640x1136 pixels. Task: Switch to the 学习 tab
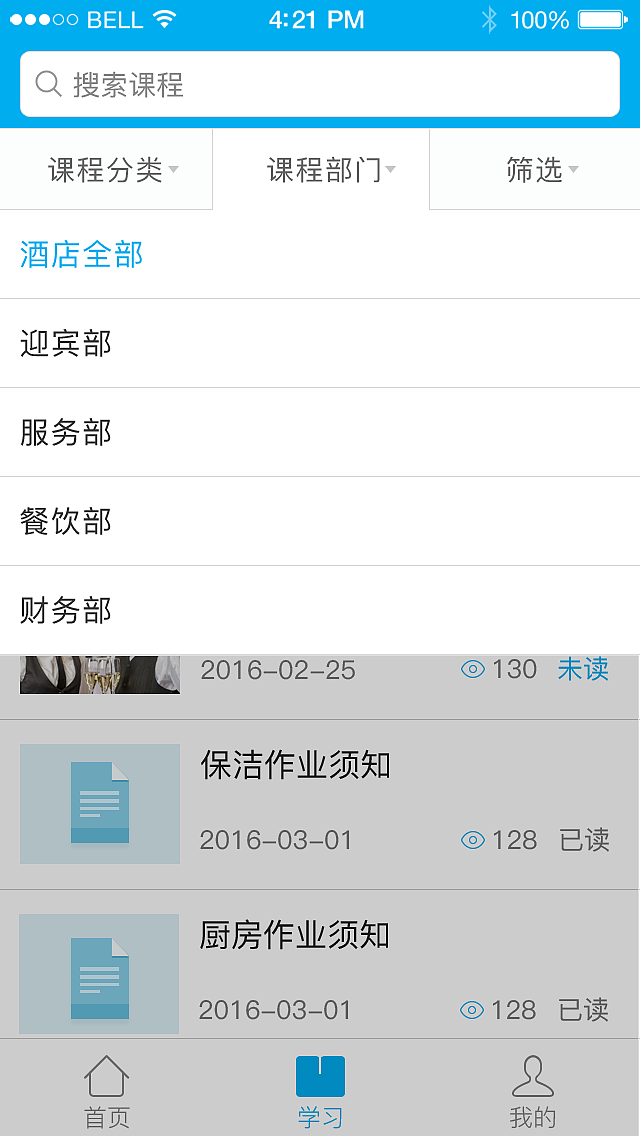pos(320,1090)
